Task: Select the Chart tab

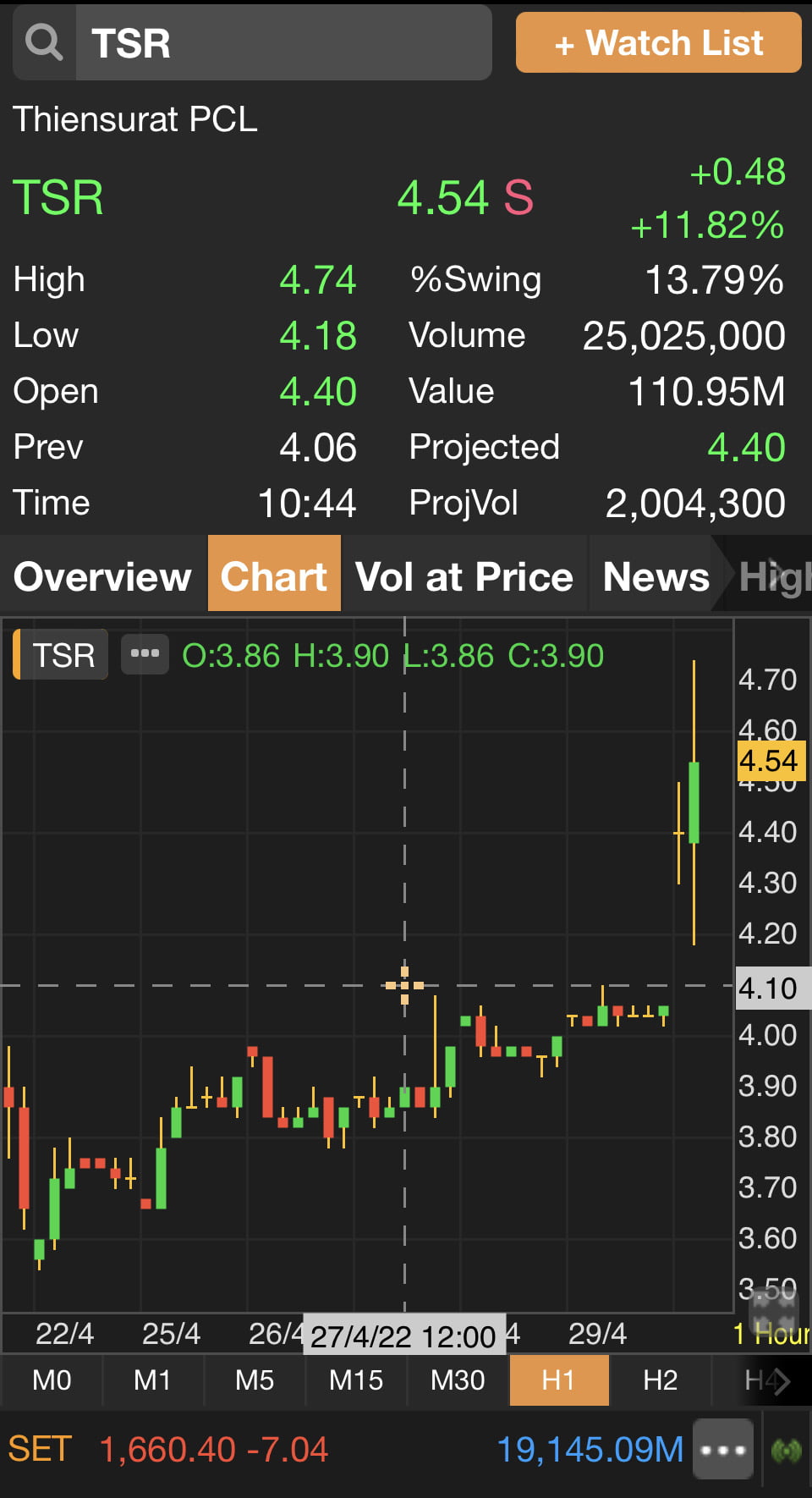Action: [x=274, y=574]
